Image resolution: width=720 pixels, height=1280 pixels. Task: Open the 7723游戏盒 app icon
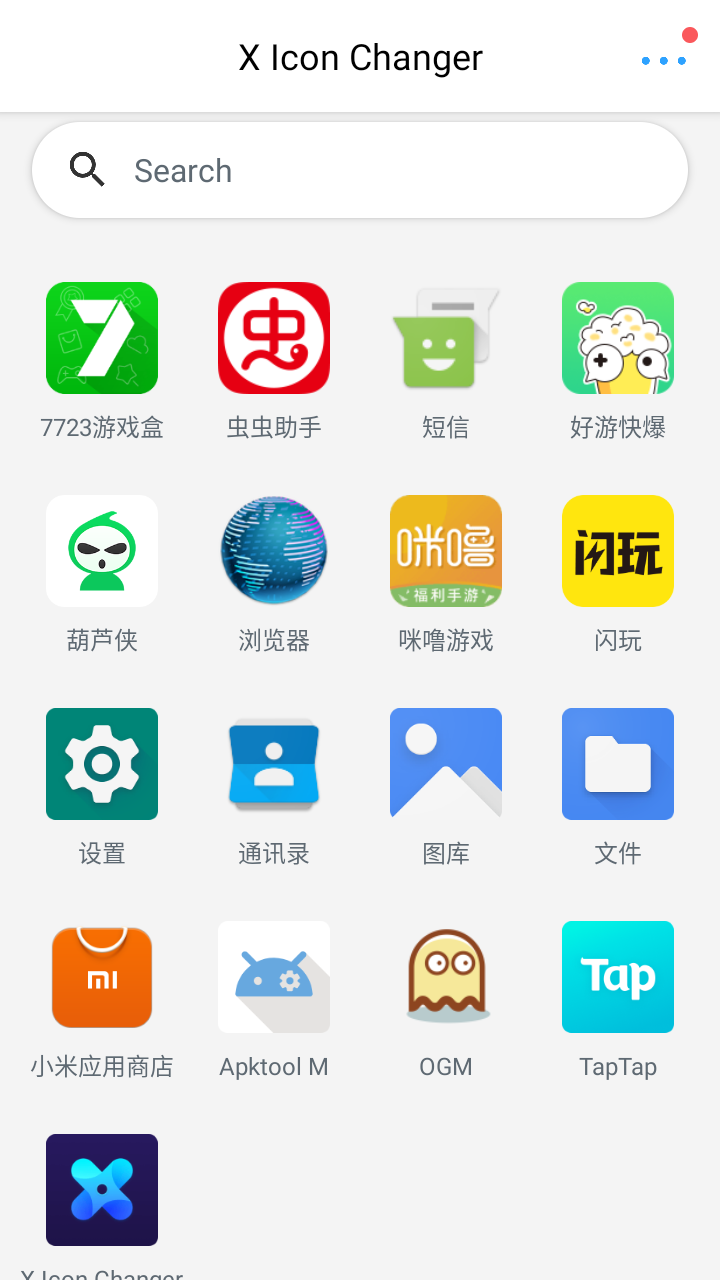[101, 337]
